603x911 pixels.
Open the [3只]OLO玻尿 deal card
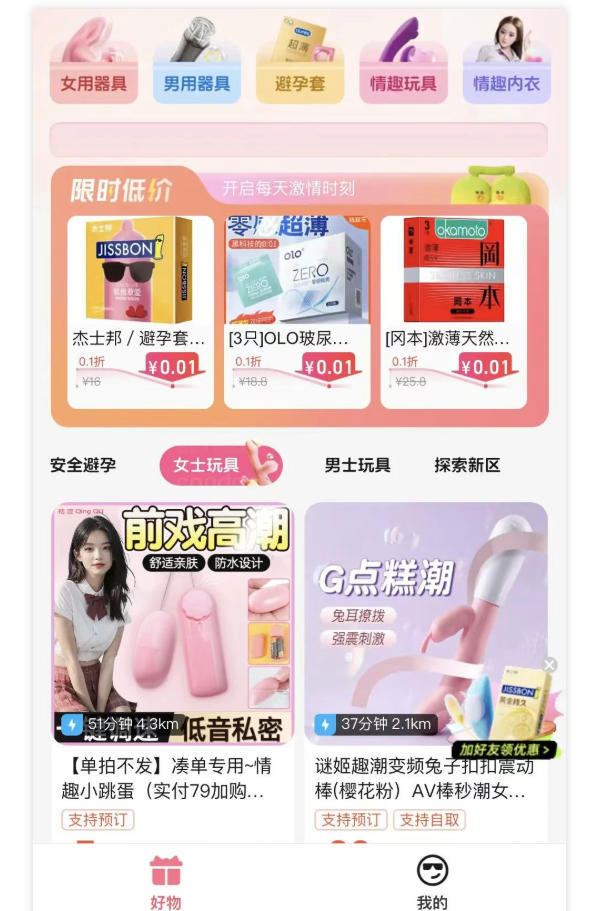297,311
